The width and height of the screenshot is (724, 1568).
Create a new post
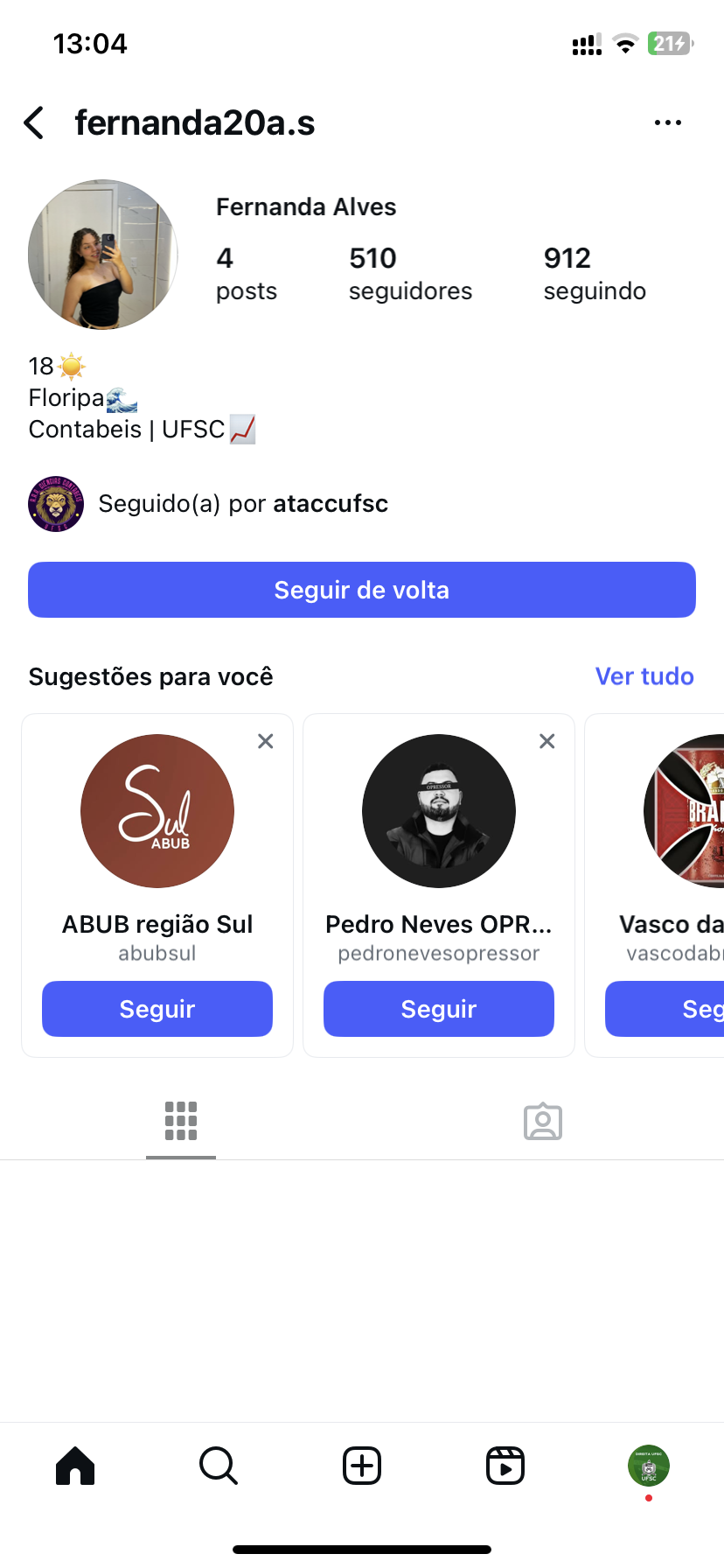click(x=362, y=1466)
